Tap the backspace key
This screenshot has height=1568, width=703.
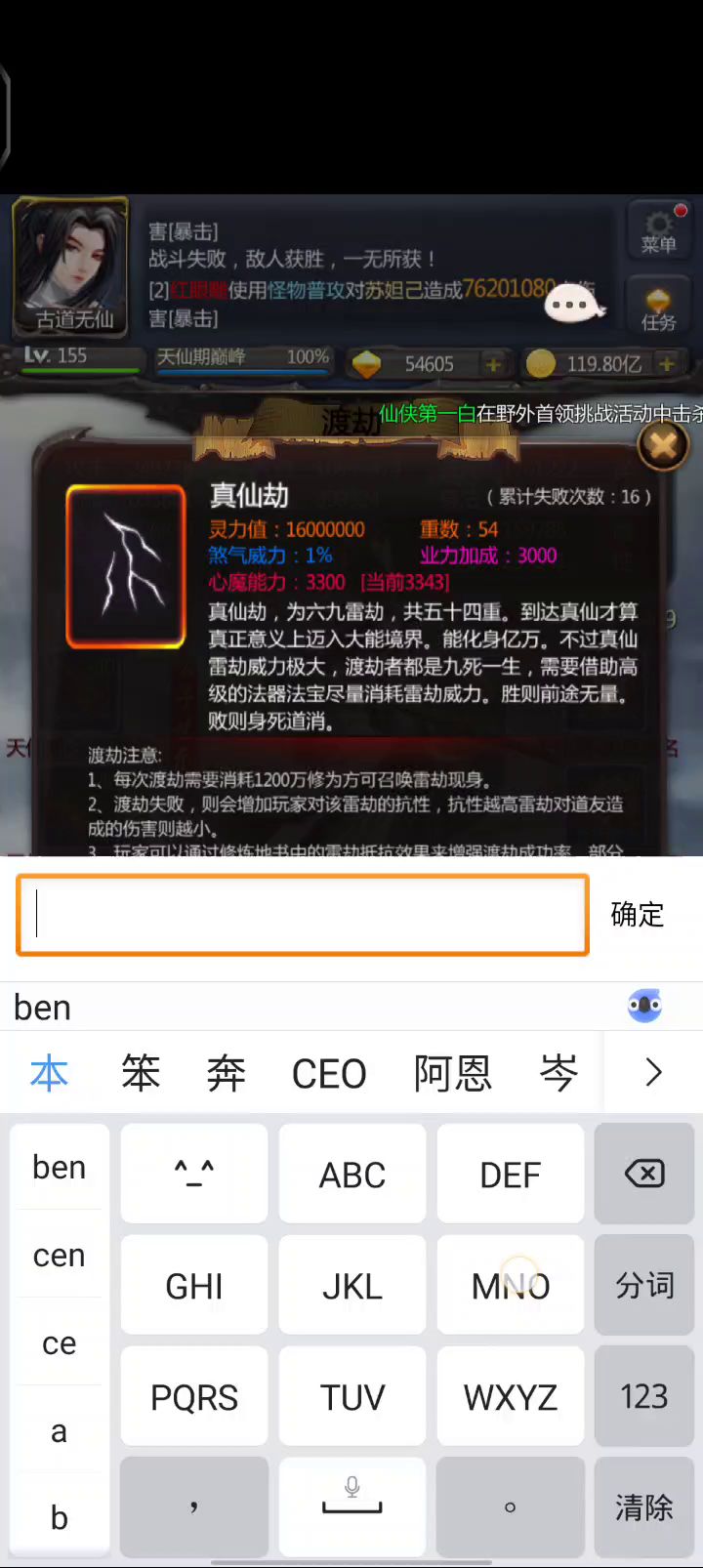644,1174
